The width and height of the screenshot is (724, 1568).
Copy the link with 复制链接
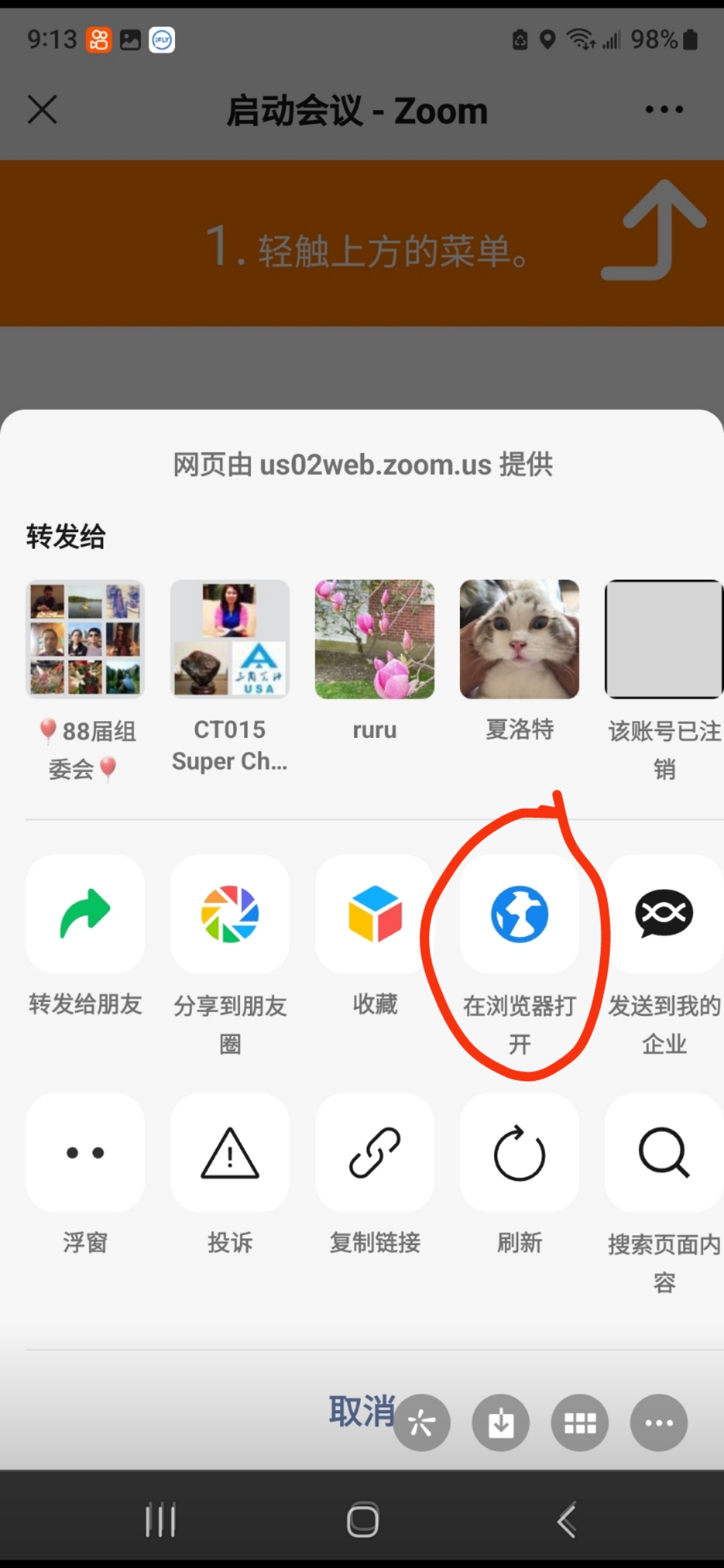[x=375, y=1153]
